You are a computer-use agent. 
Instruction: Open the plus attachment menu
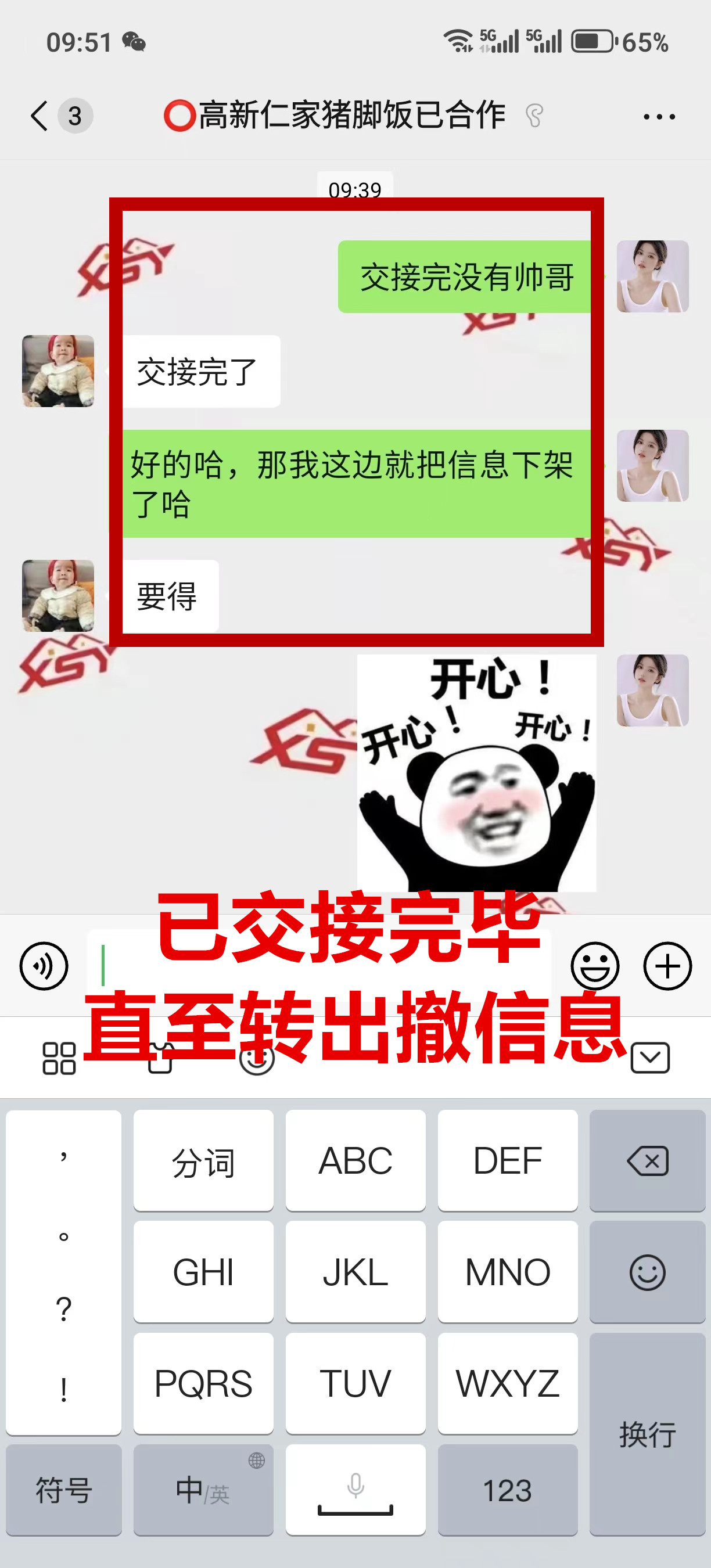coord(667,965)
